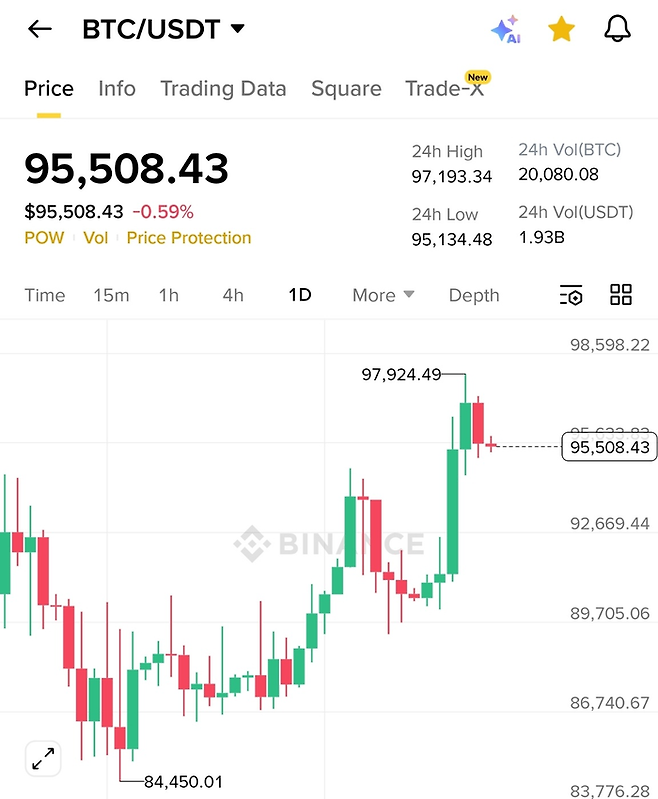The image size is (658, 799).
Task: Select the 15m chart interval
Action: point(111,295)
